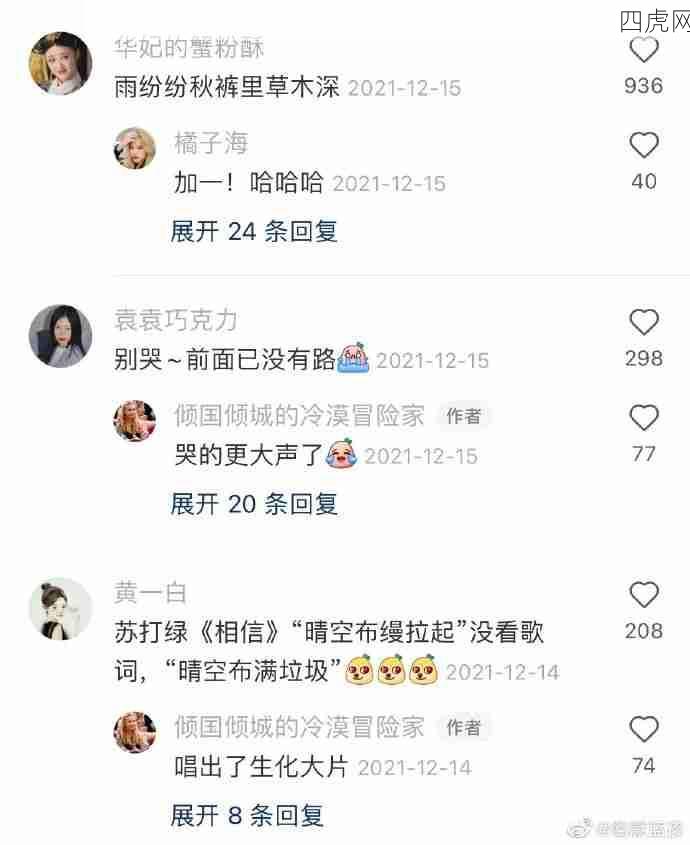This screenshot has height=845, width=690.
Task: Like the author's reply 唱出了生化大片
Action: click(x=644, y=730)
